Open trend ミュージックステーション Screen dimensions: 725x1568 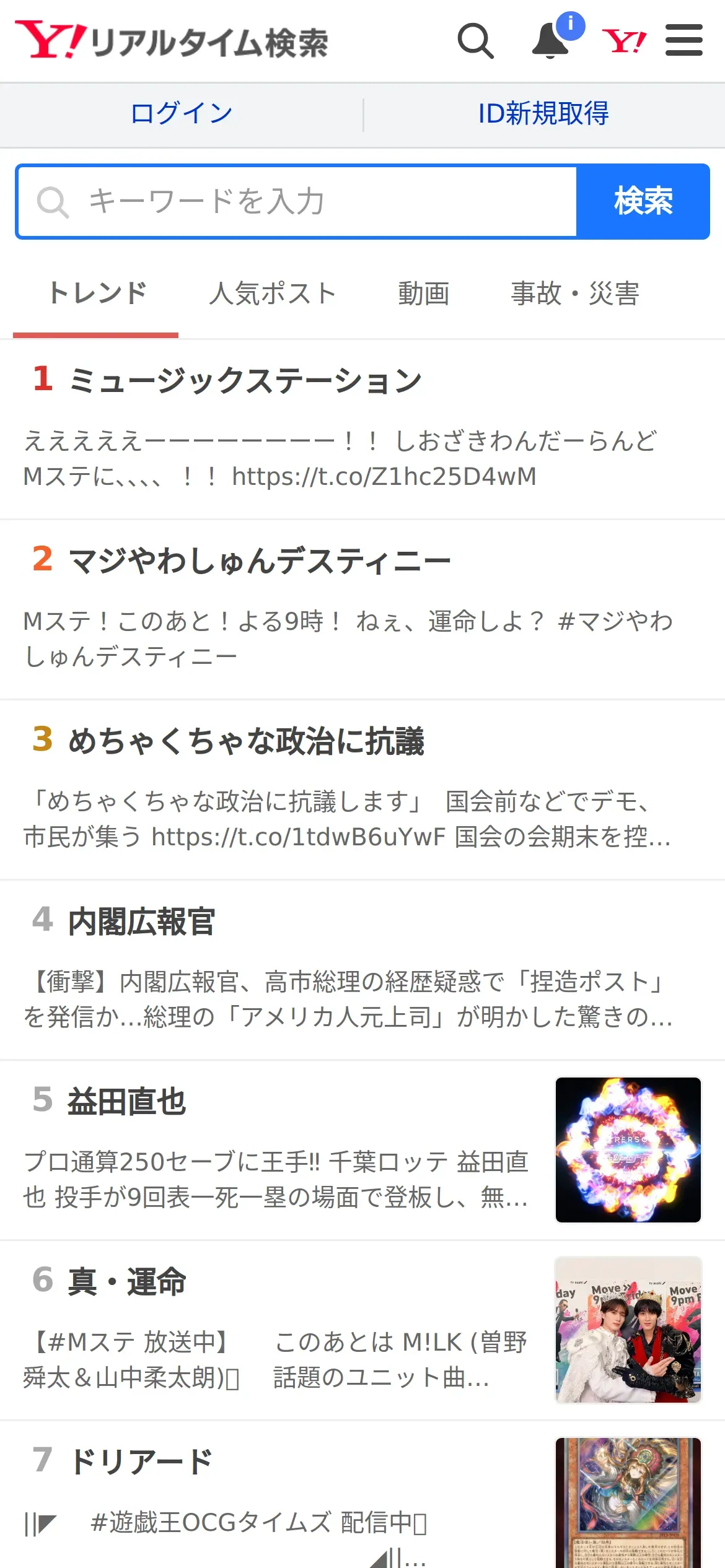point(362,429)
